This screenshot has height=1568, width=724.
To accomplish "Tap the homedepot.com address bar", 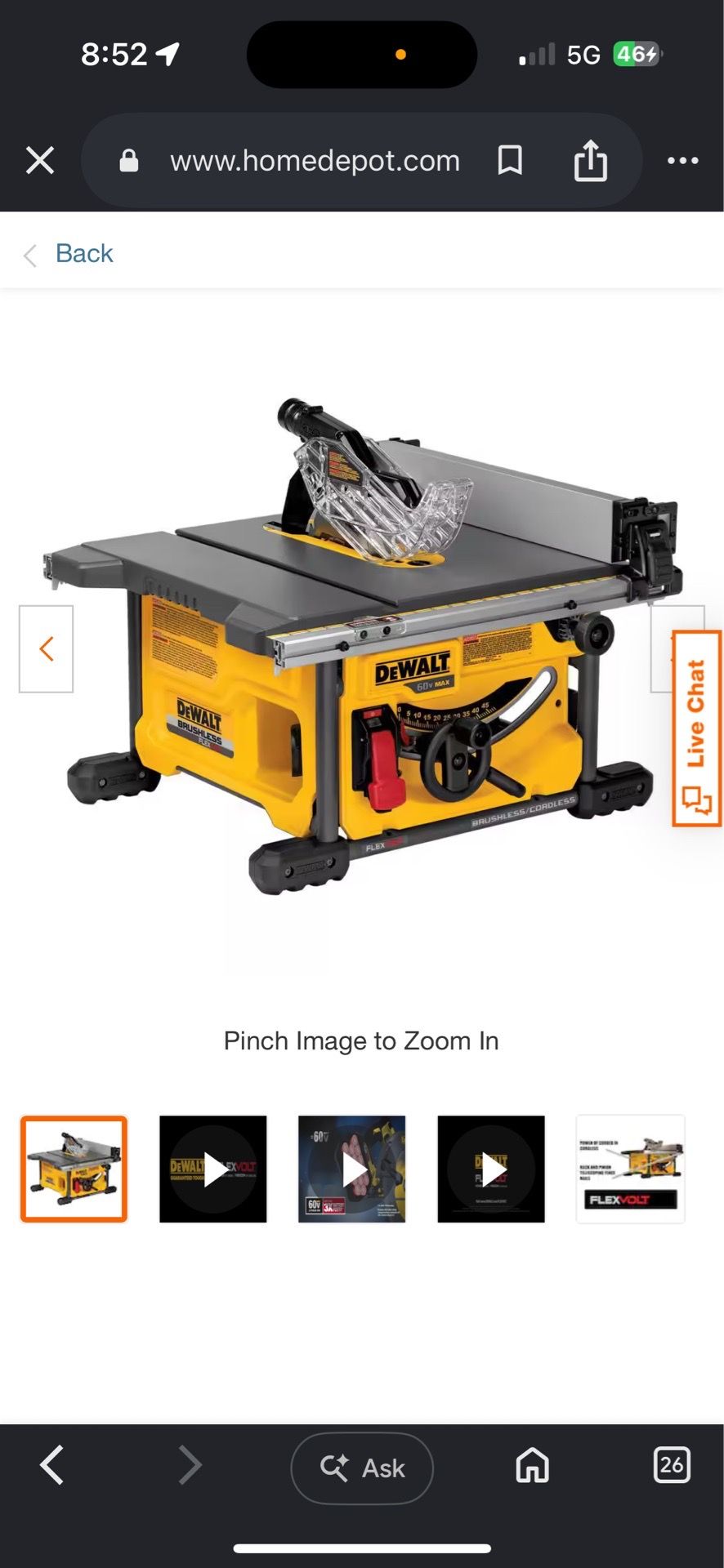I will (315, 161).
